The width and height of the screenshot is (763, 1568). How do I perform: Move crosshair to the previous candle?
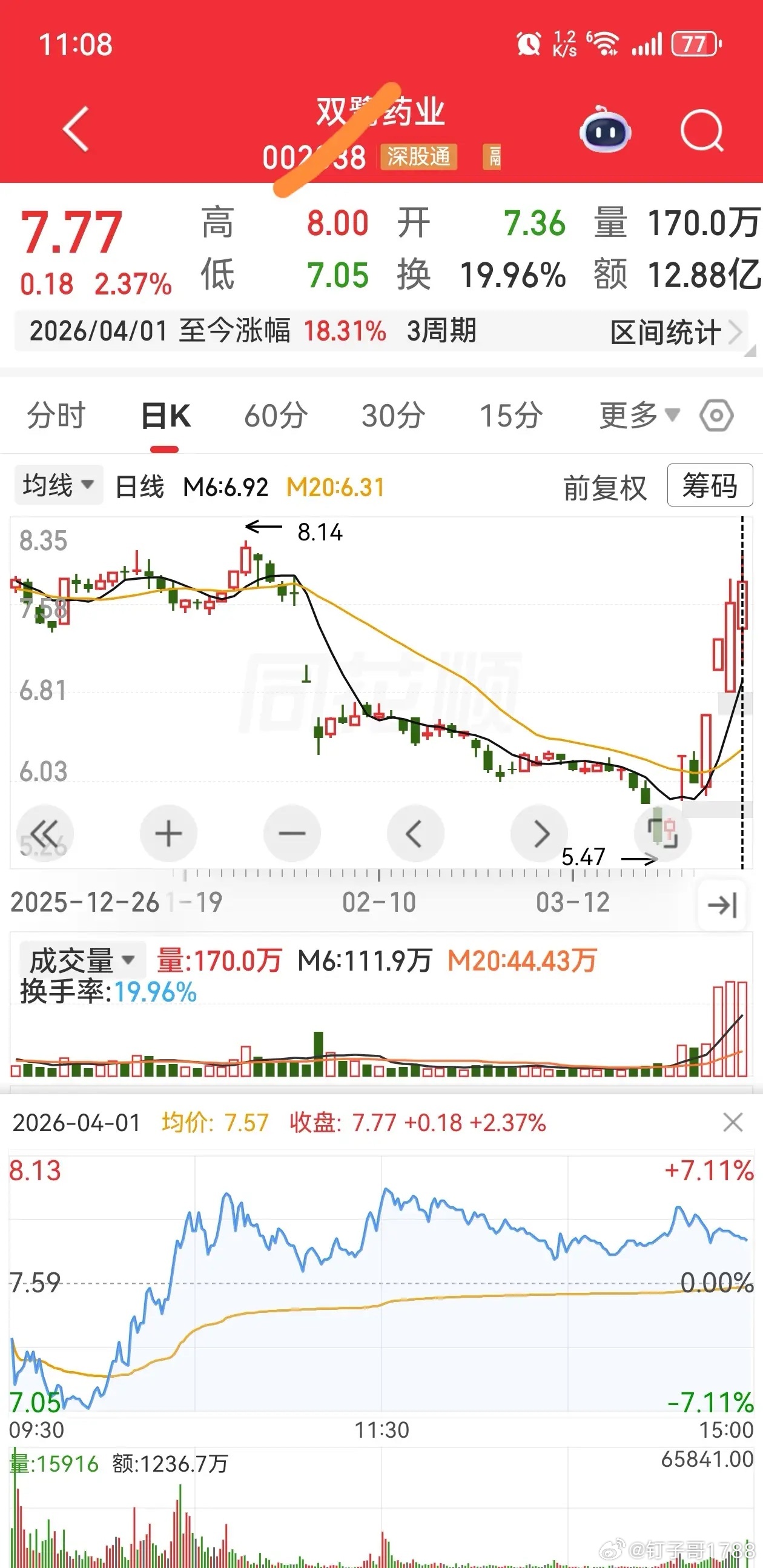tap(415, 833)
